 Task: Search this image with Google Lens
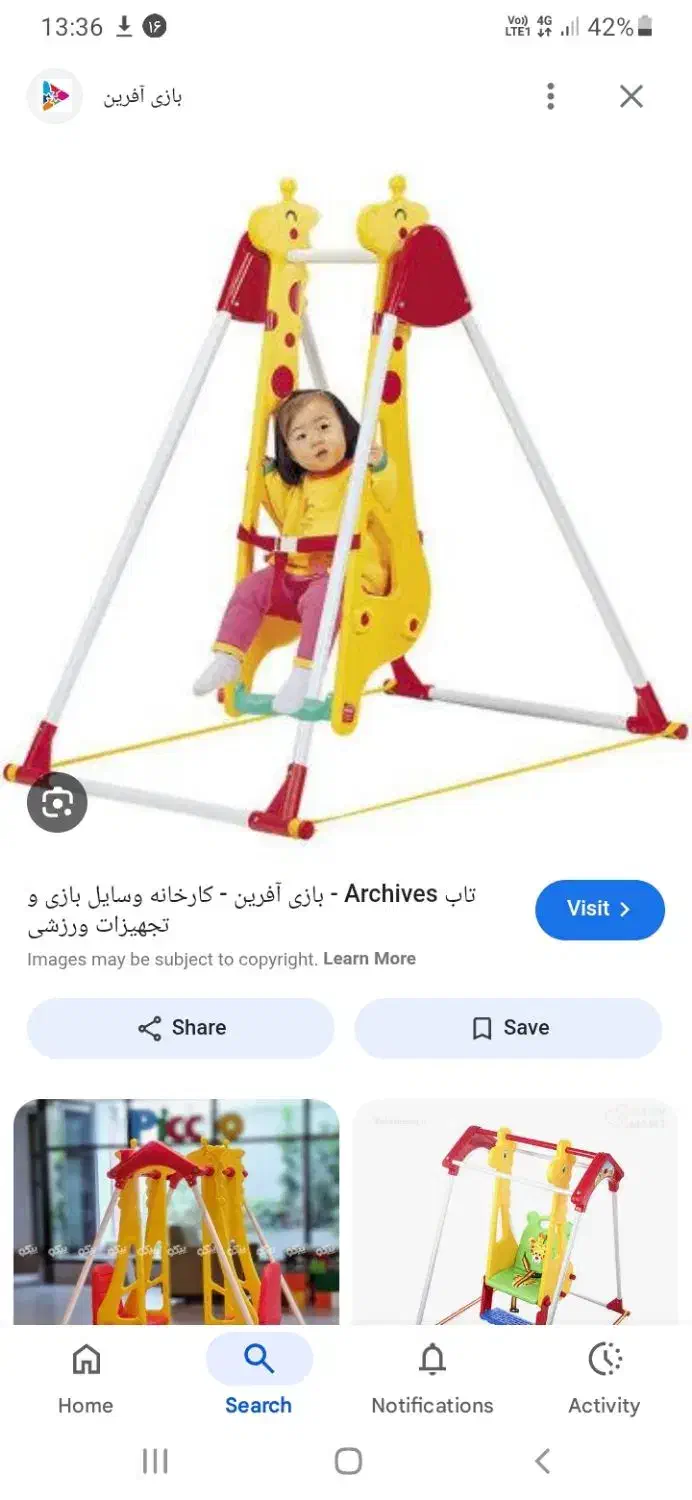pos(57,802)
